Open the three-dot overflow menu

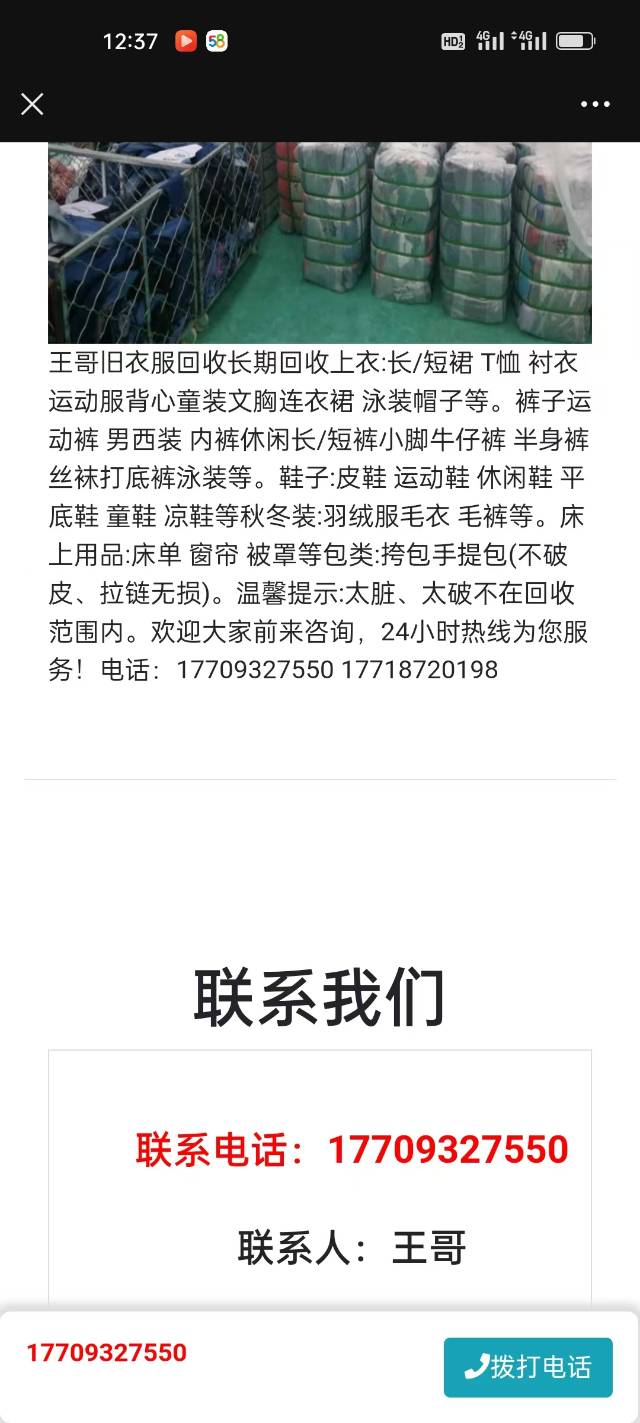point(595,104)
